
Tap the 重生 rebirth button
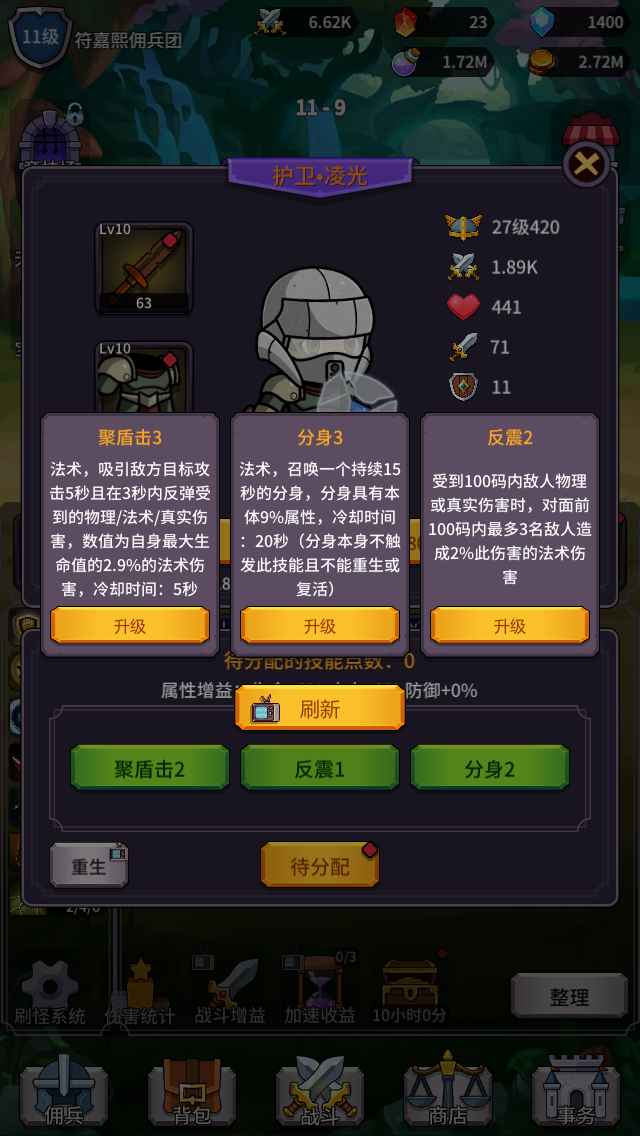click(x=89, y=866)
